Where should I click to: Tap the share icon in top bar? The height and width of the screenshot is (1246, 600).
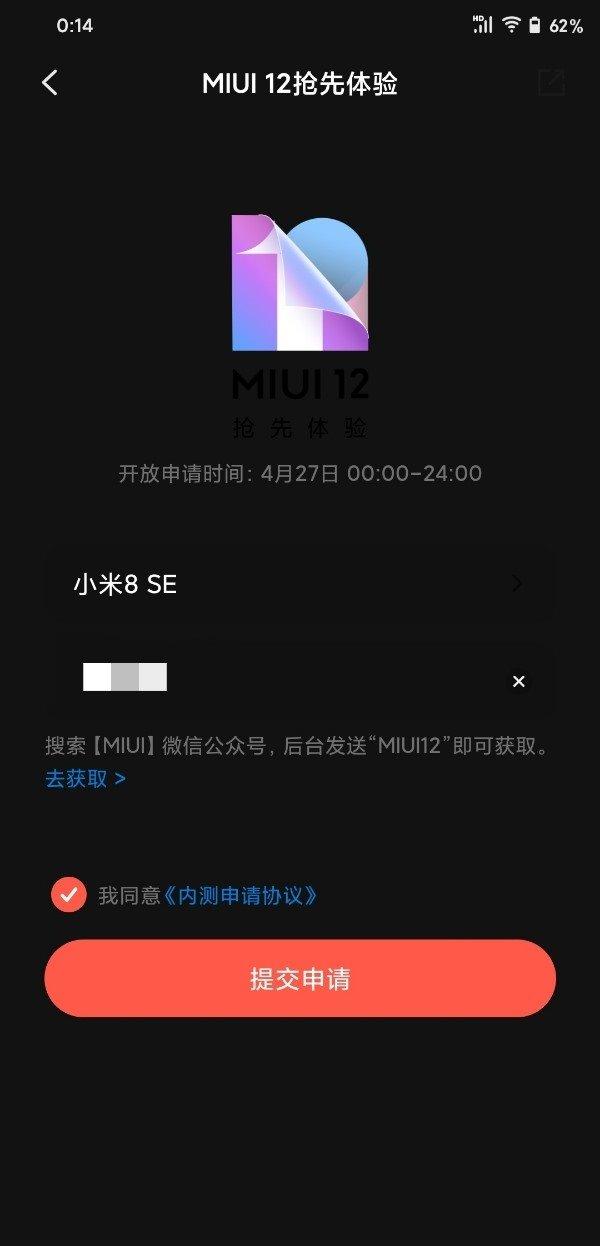(551, 83)
